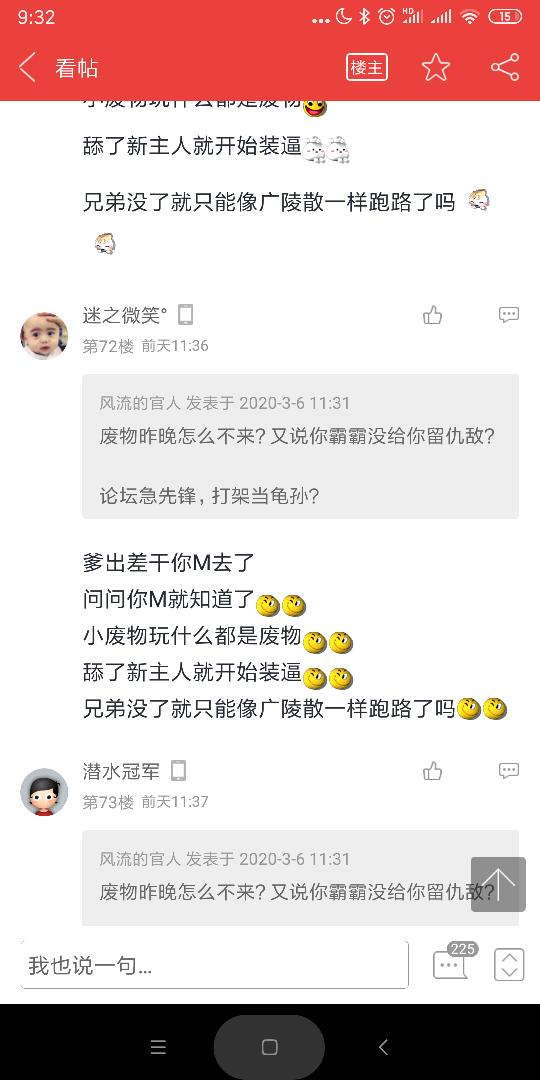Image resolution: width=540 pixels, height=1080 pixels.
Task: Like 迷之微笑's post on floor 72
Action: coord(433,315)
